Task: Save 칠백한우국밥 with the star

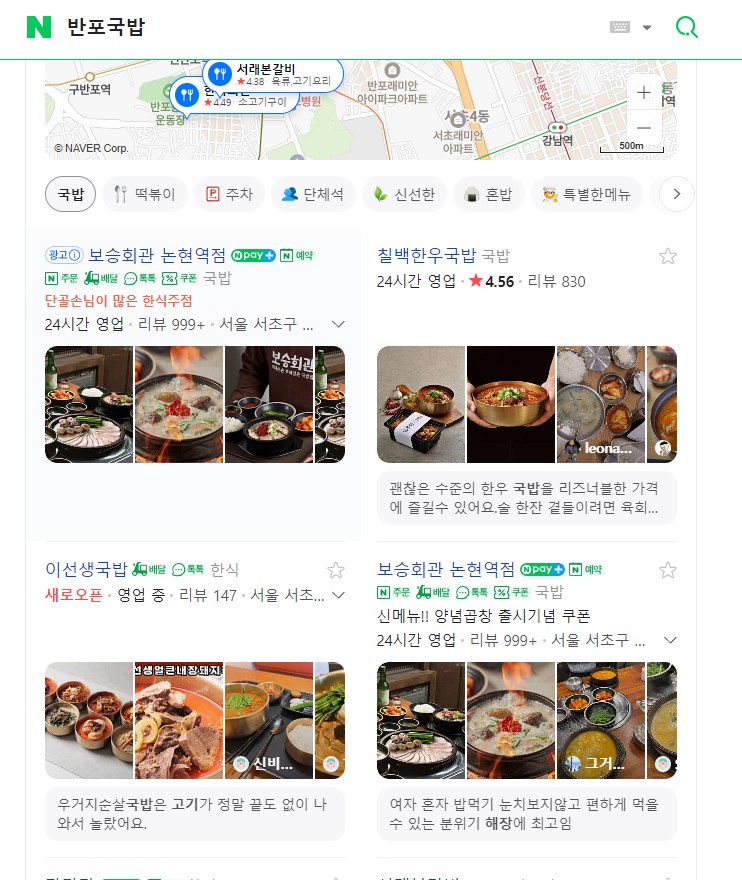Action: click(668, 256)
